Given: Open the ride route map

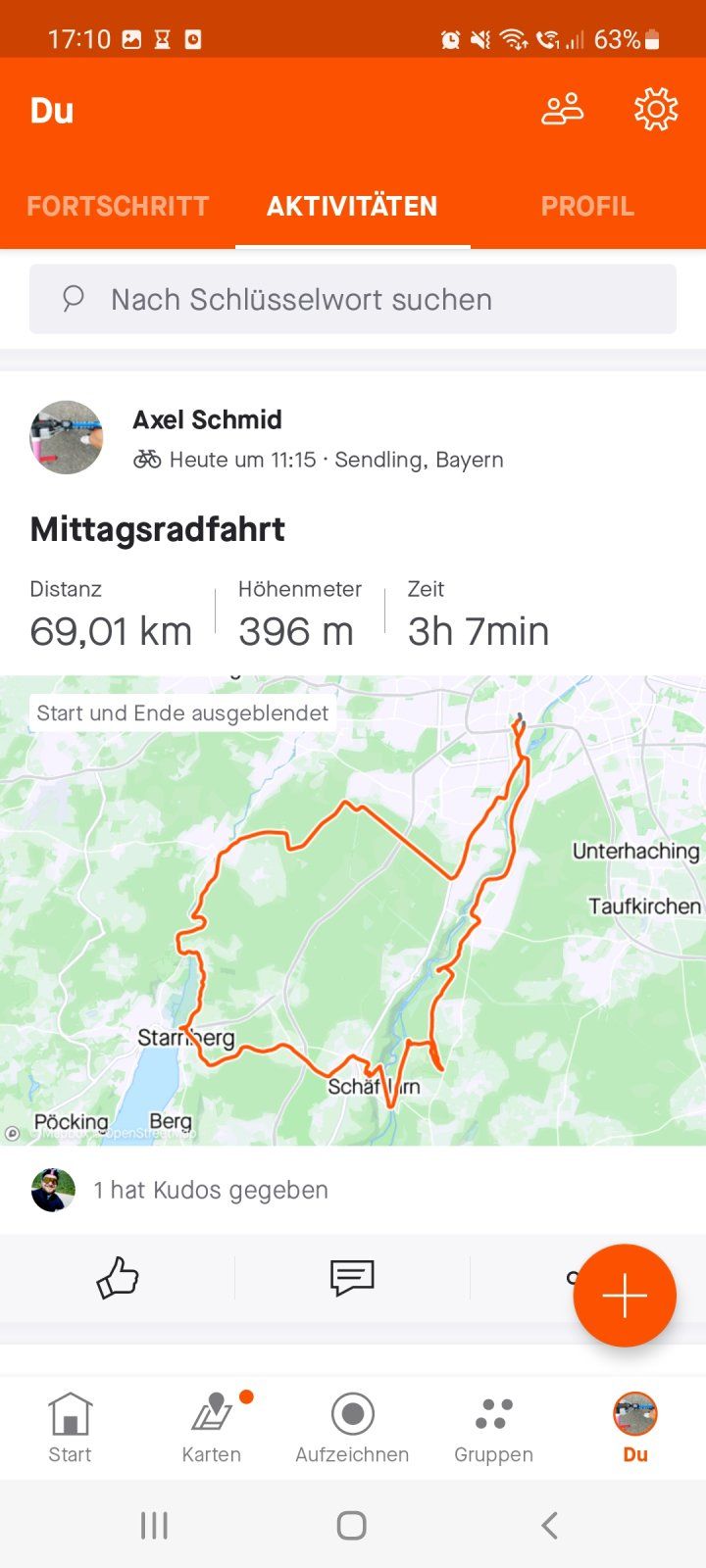Looking at the screenshot, I should (353, 911).
